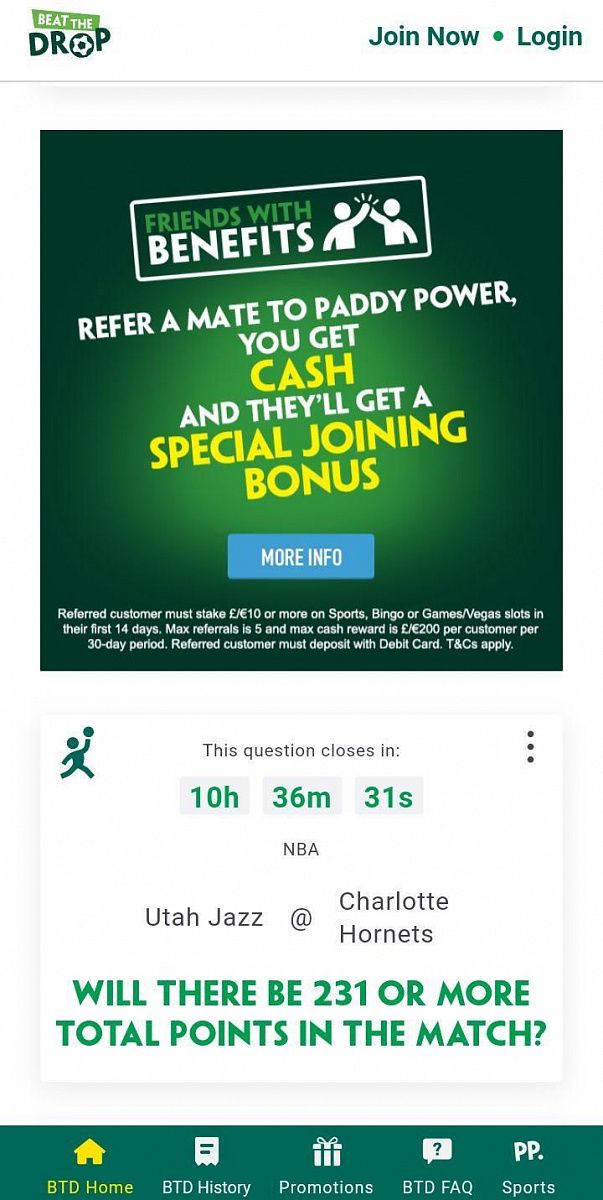
Task: Tap the More Info button
Action: tap(301, 557)
